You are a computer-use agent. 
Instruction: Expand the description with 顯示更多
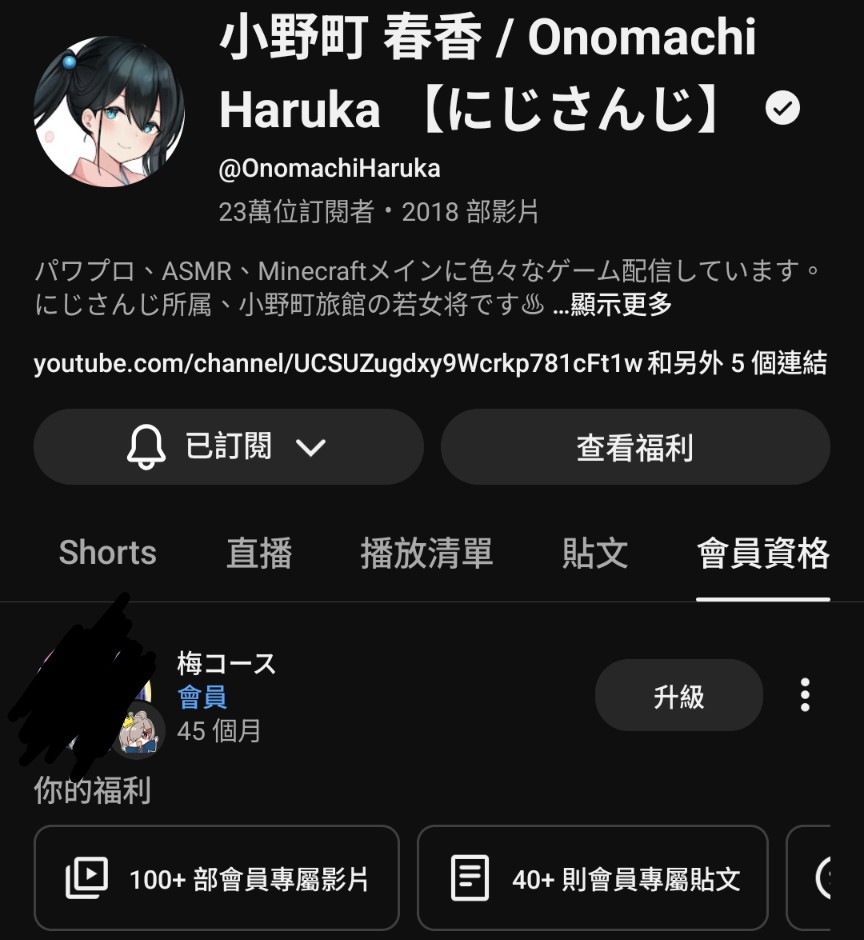click(x=621, y=306)
